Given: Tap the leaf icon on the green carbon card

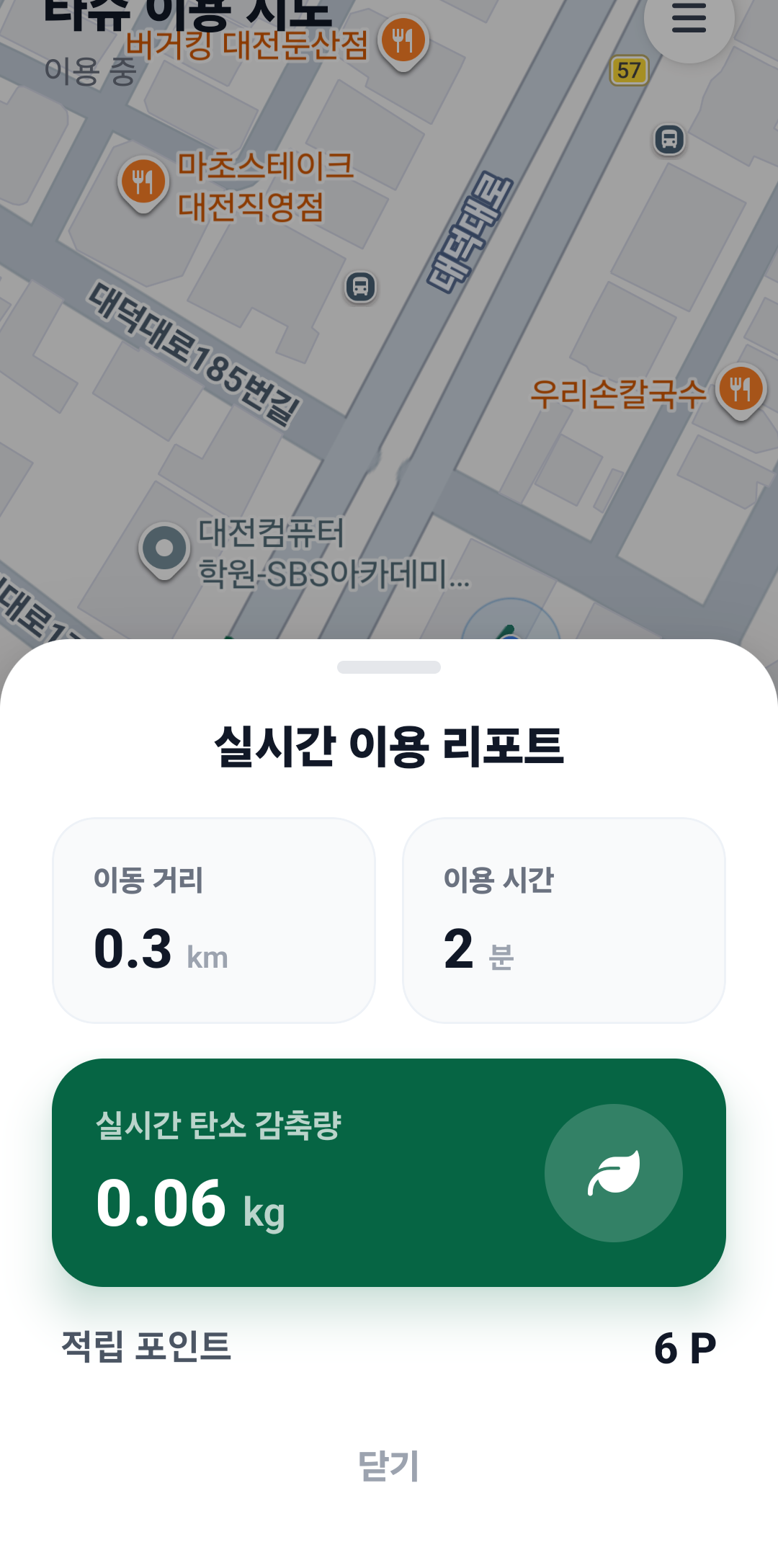Looking at the screenshot, I should point(613,1174).
